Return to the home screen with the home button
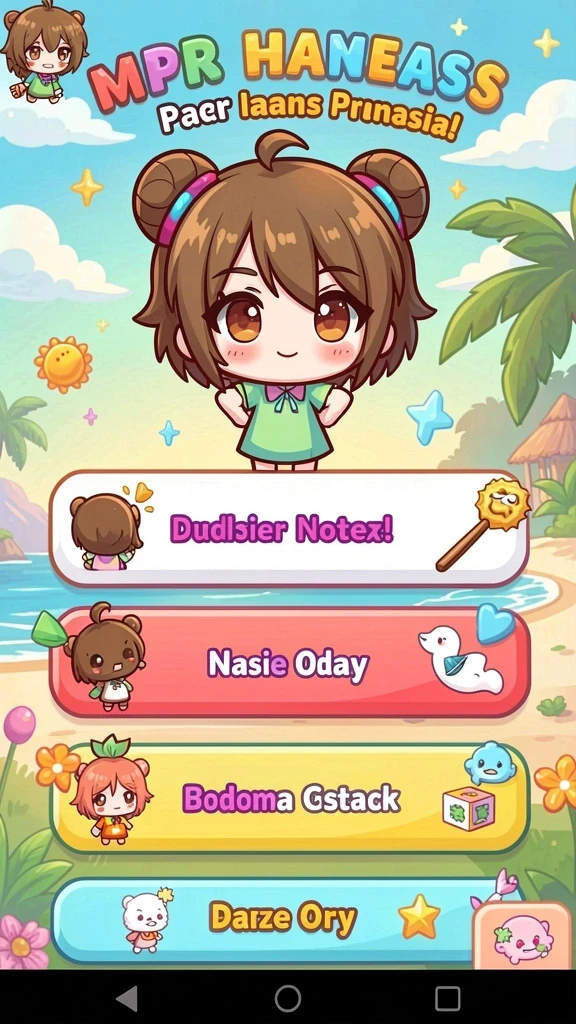Screen dimensions: 576x1024 pyautogui.click(x=287, y=998)
